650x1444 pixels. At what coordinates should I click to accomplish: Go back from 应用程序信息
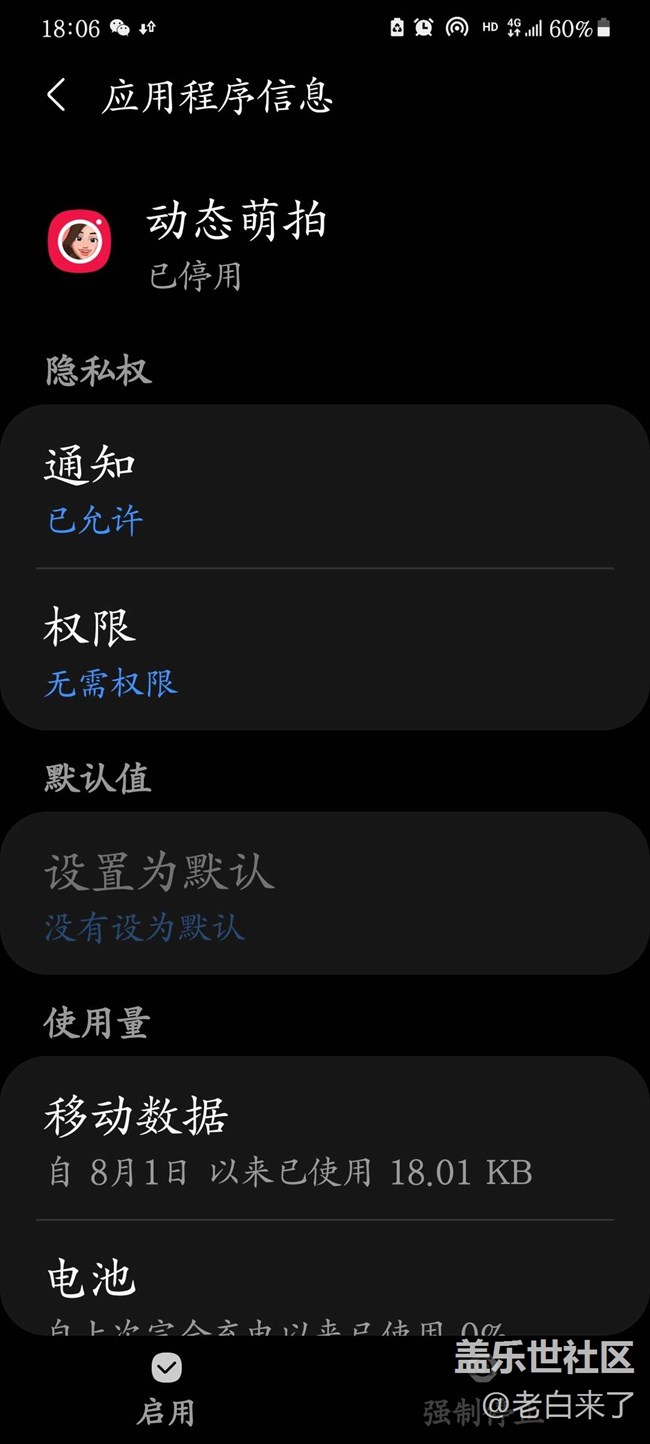click(57, 96)
